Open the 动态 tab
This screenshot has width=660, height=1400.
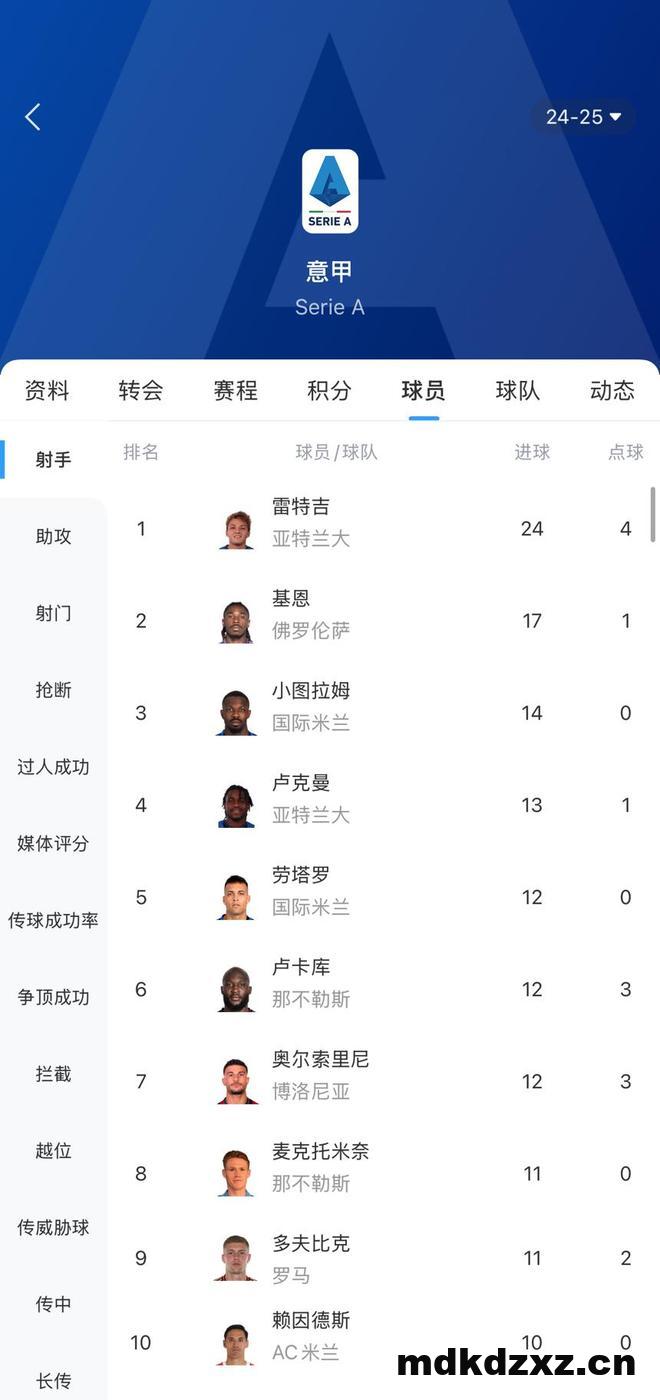(x=612, y=390)
